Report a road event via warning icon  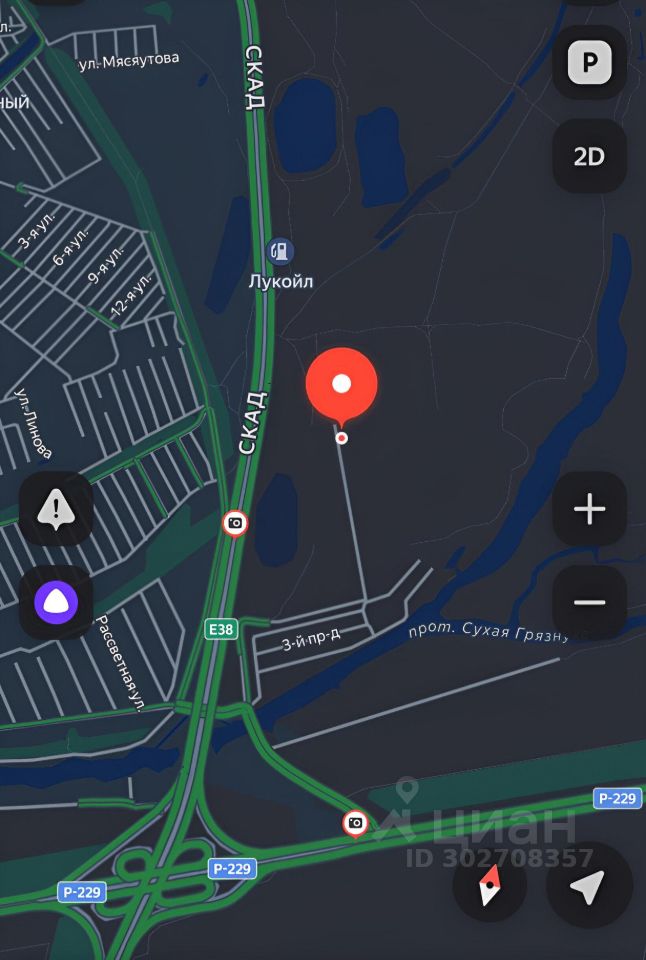click(x=56, y=509)
